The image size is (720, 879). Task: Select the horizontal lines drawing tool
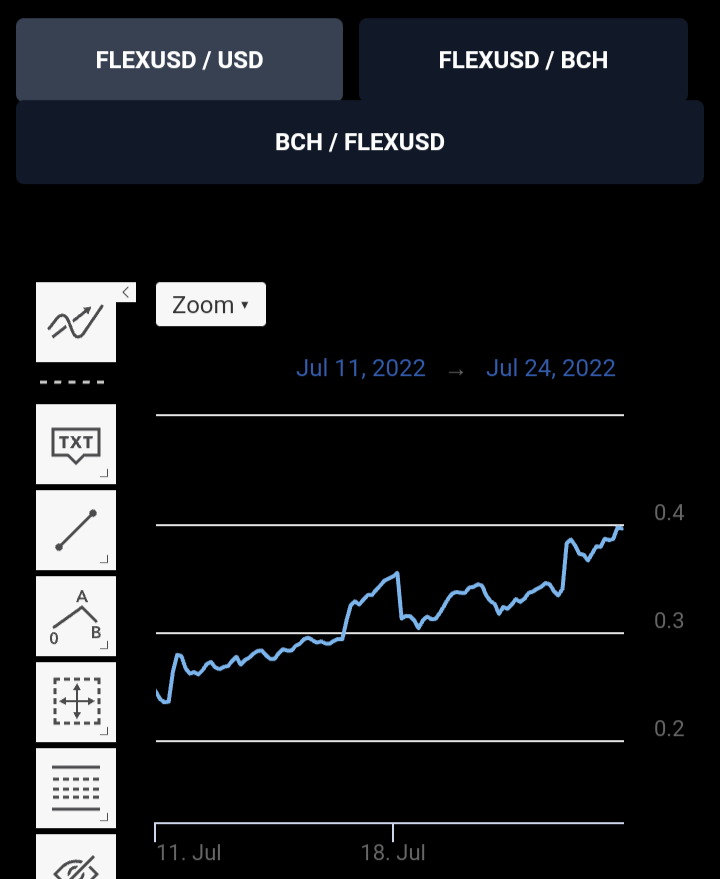tap(76, 788)
